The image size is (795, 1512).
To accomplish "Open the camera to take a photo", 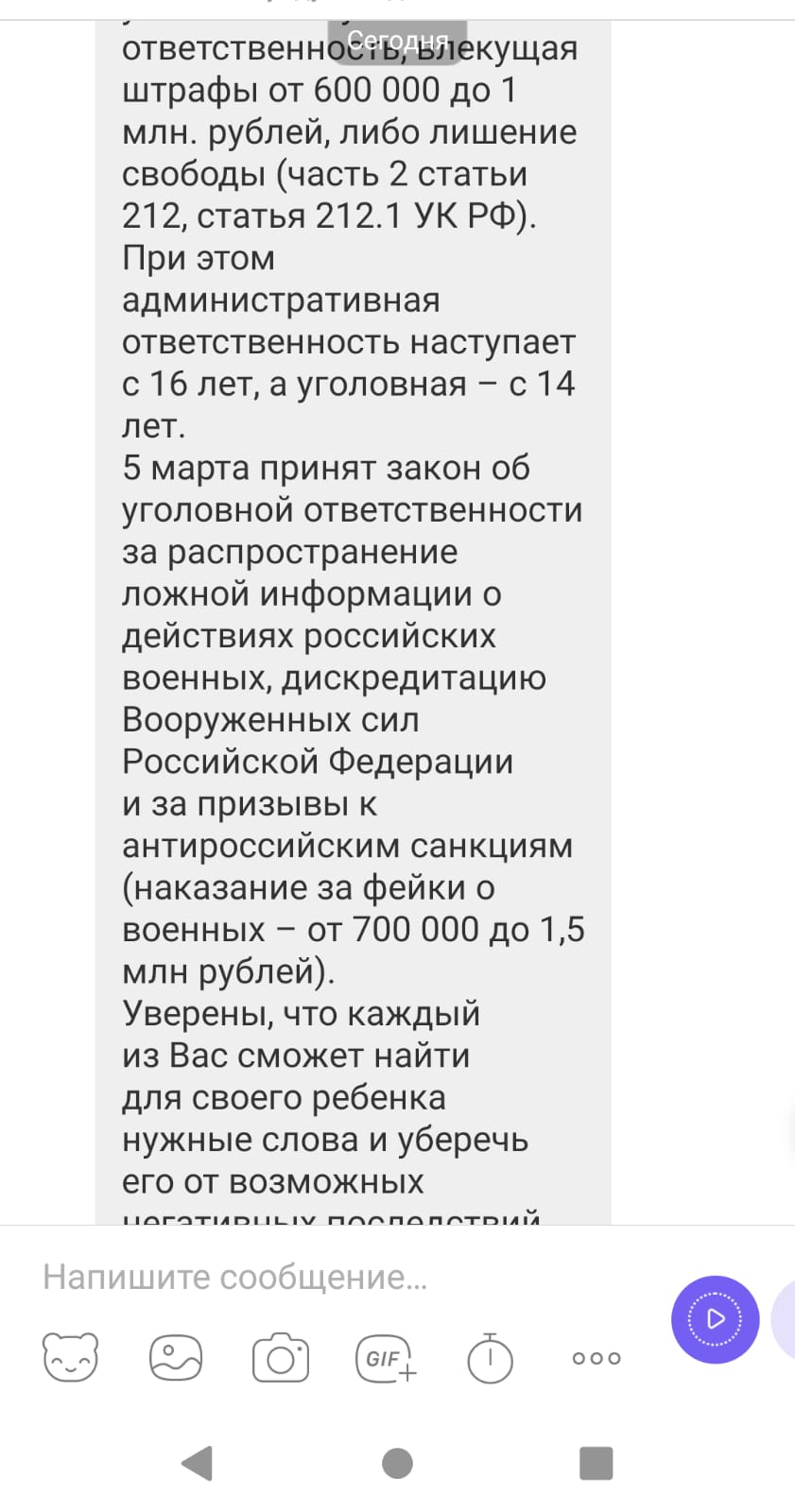I will coord(281,1358).
